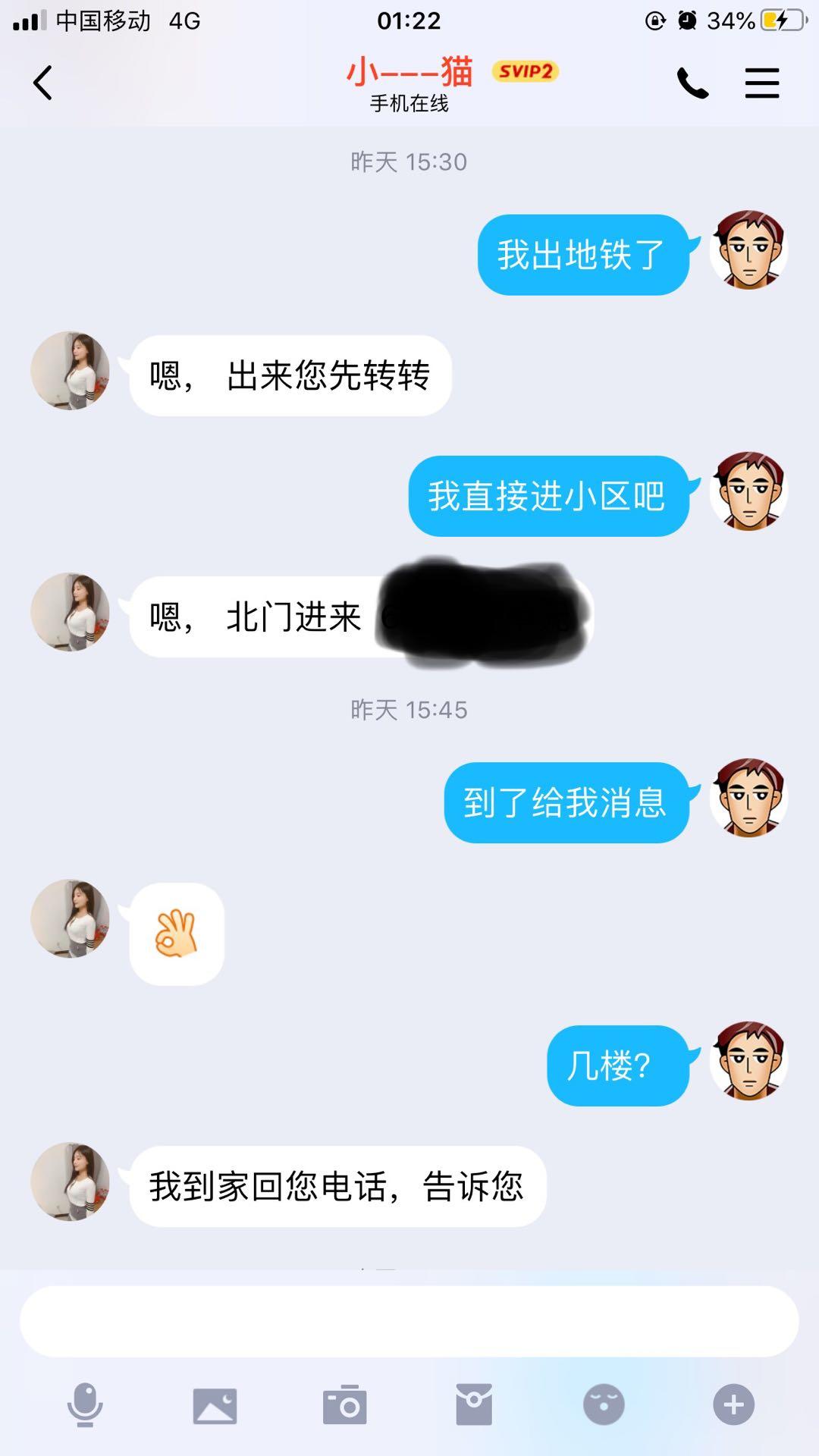Tap the 我到家回您电话 message bubble
819x1456 pixels.
336,1185
